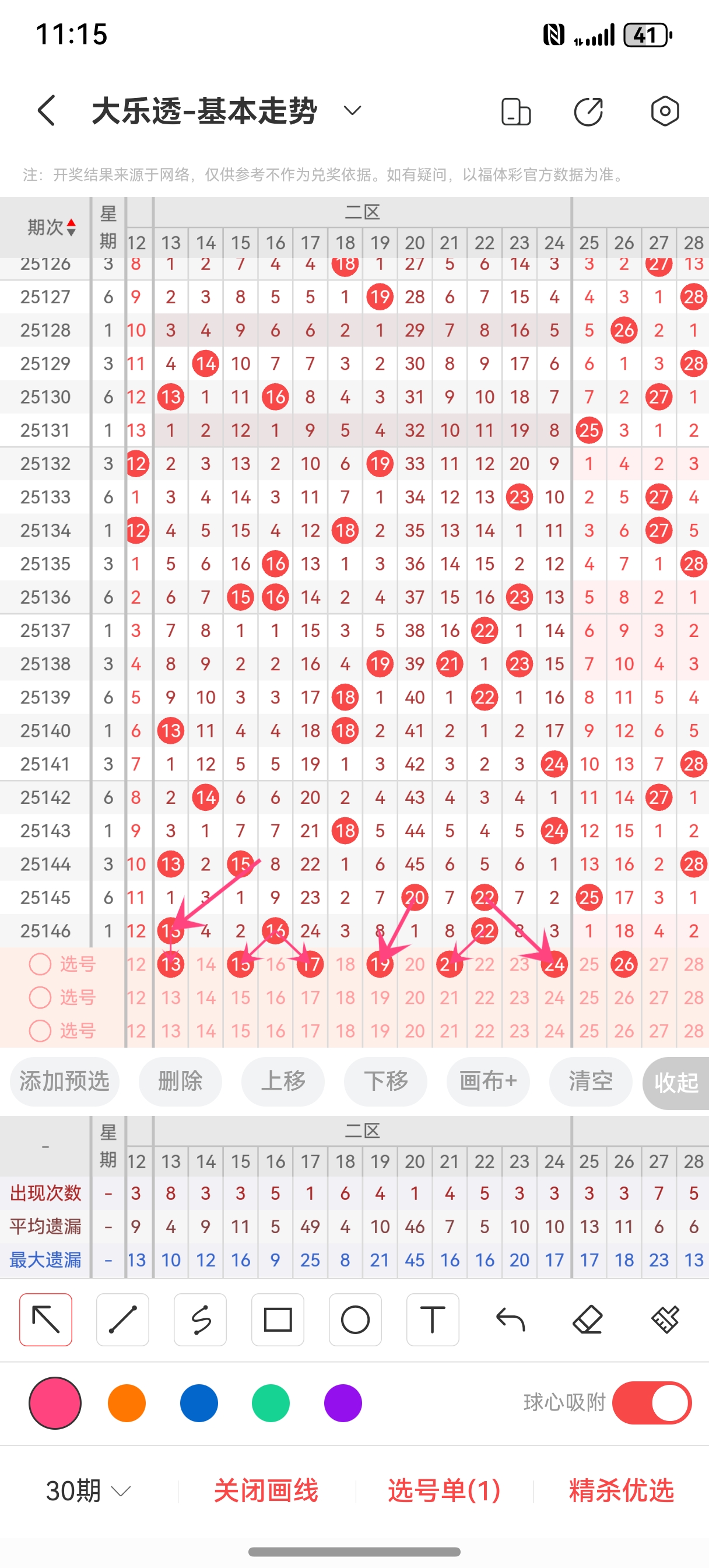709x1568 pixels.
Task: Select the straight line drawing tool
Action: (x=122, y=1319)
